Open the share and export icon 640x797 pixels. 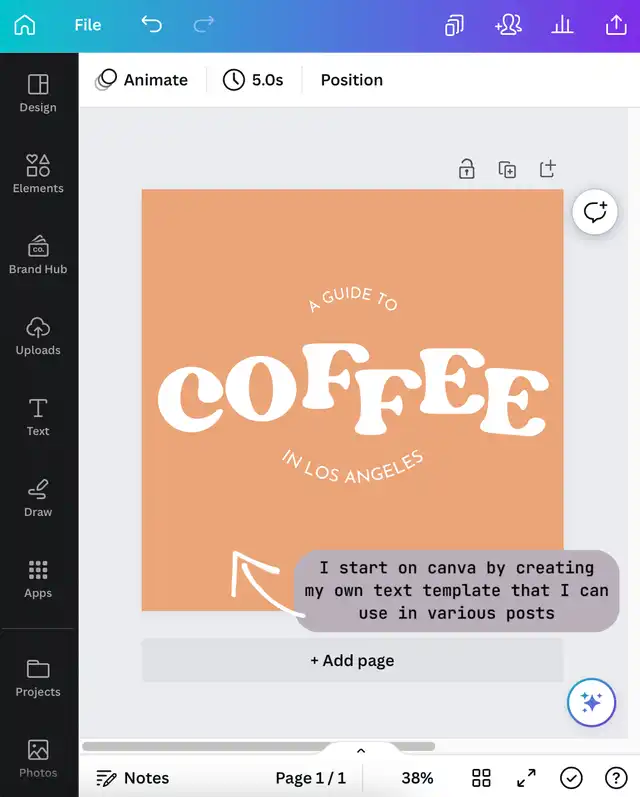pyautogui.click(x=616, y=25)
